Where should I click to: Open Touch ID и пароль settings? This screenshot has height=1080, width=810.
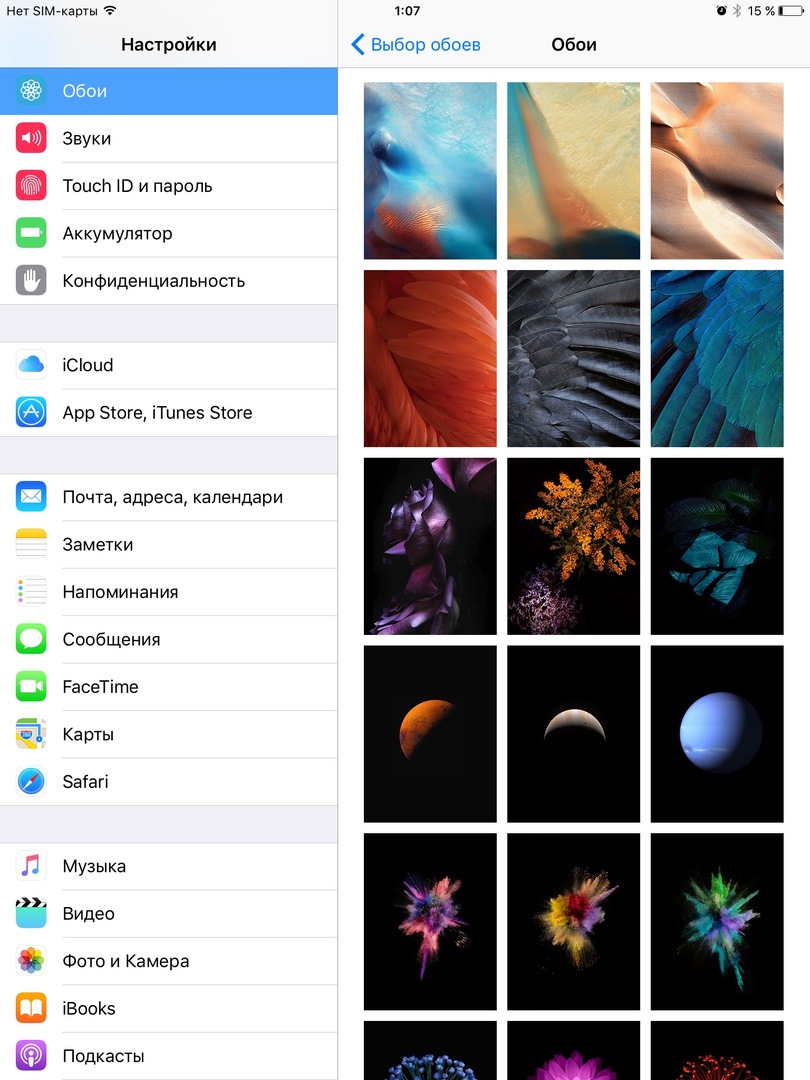coord(168,186)
